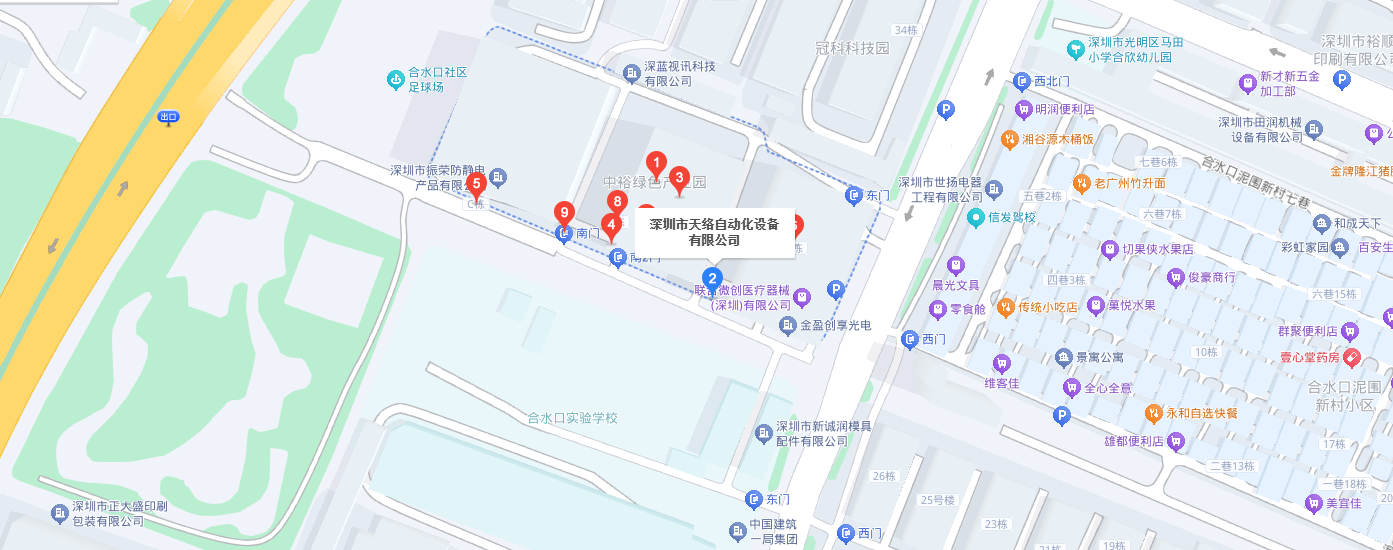Open the 合水口社区足球场 place icon
This screenshot has width=1393, height=550.
396,79
